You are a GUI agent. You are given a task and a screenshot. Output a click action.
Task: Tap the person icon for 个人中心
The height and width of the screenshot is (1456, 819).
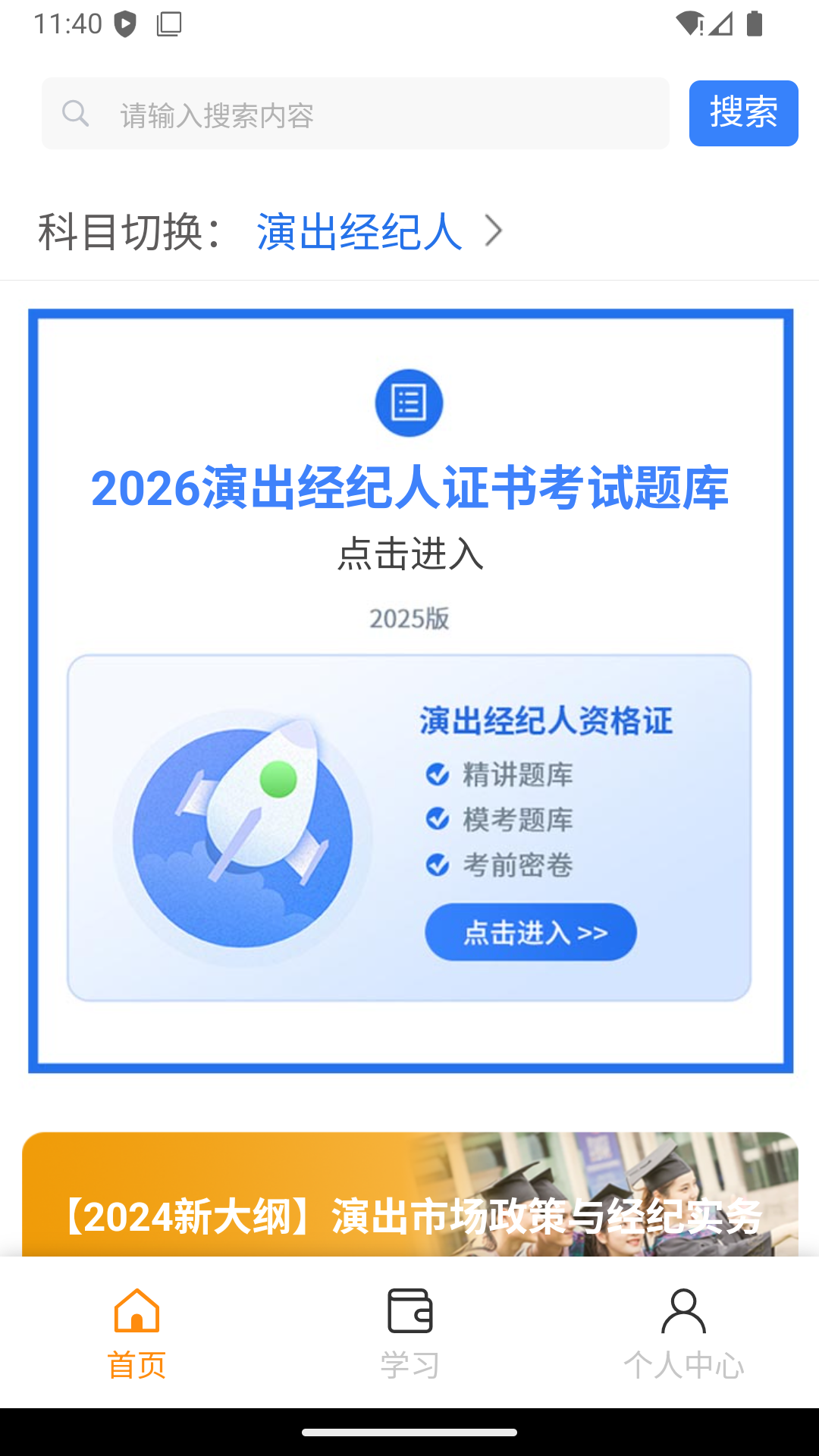pos(683,1309)
